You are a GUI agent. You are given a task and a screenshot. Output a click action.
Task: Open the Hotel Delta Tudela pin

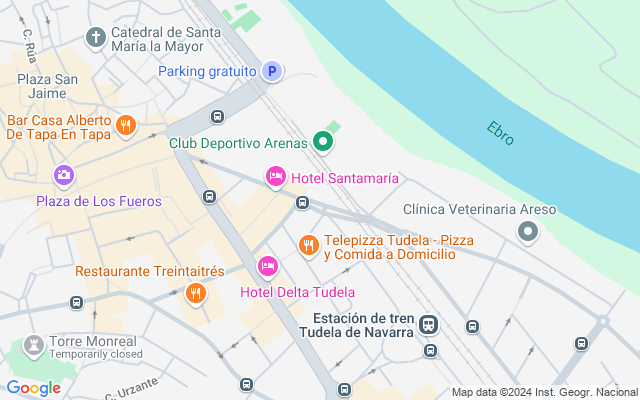[268, 267]
